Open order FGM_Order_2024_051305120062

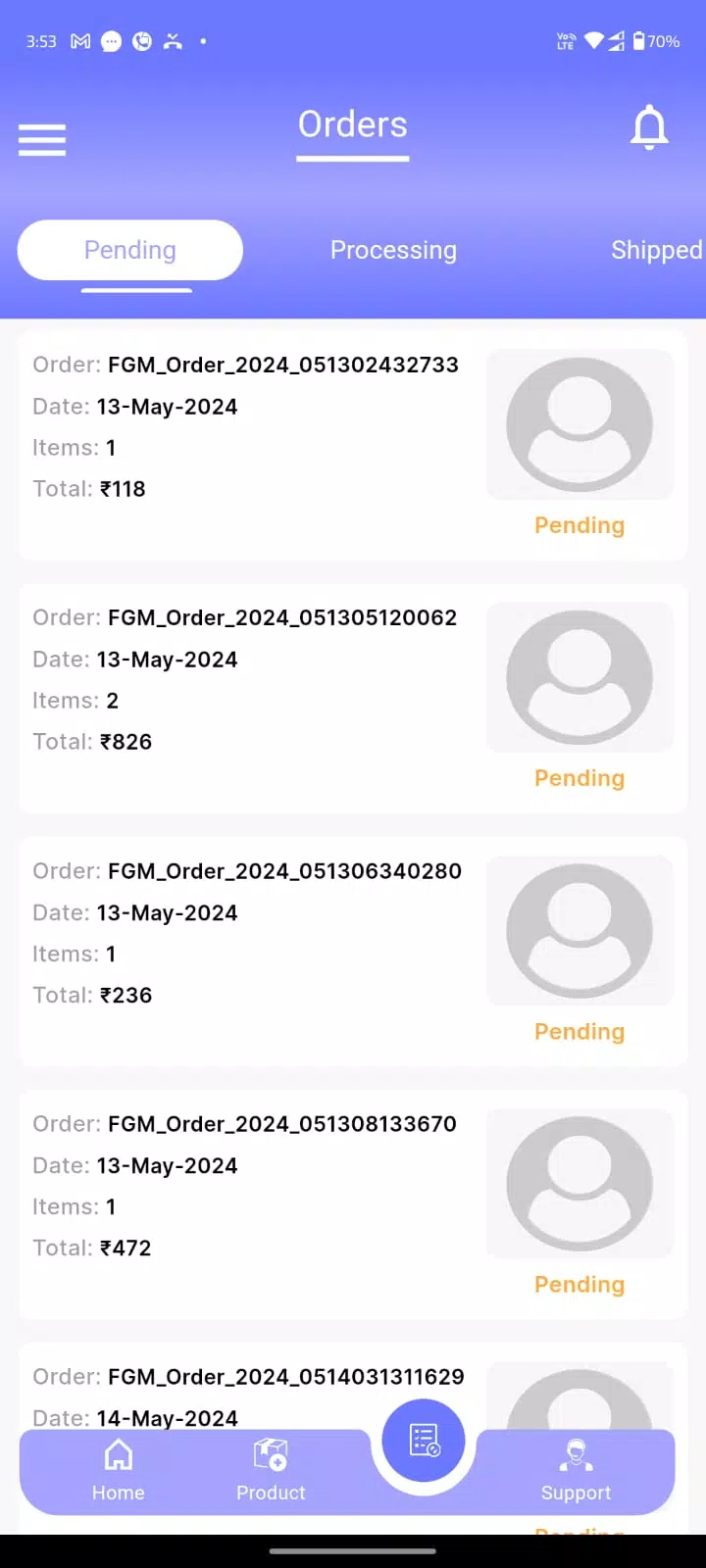click(353, 699)
